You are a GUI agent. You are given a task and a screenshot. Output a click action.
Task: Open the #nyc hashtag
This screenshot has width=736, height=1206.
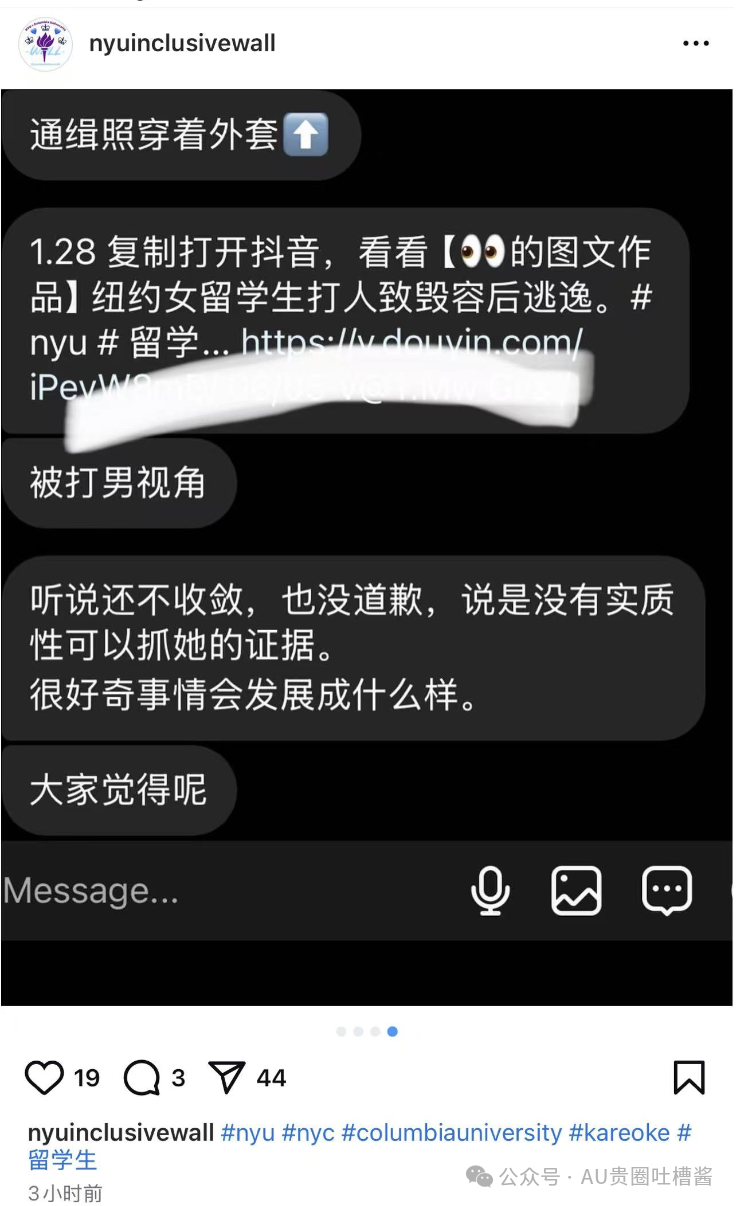click(307, 1133)
